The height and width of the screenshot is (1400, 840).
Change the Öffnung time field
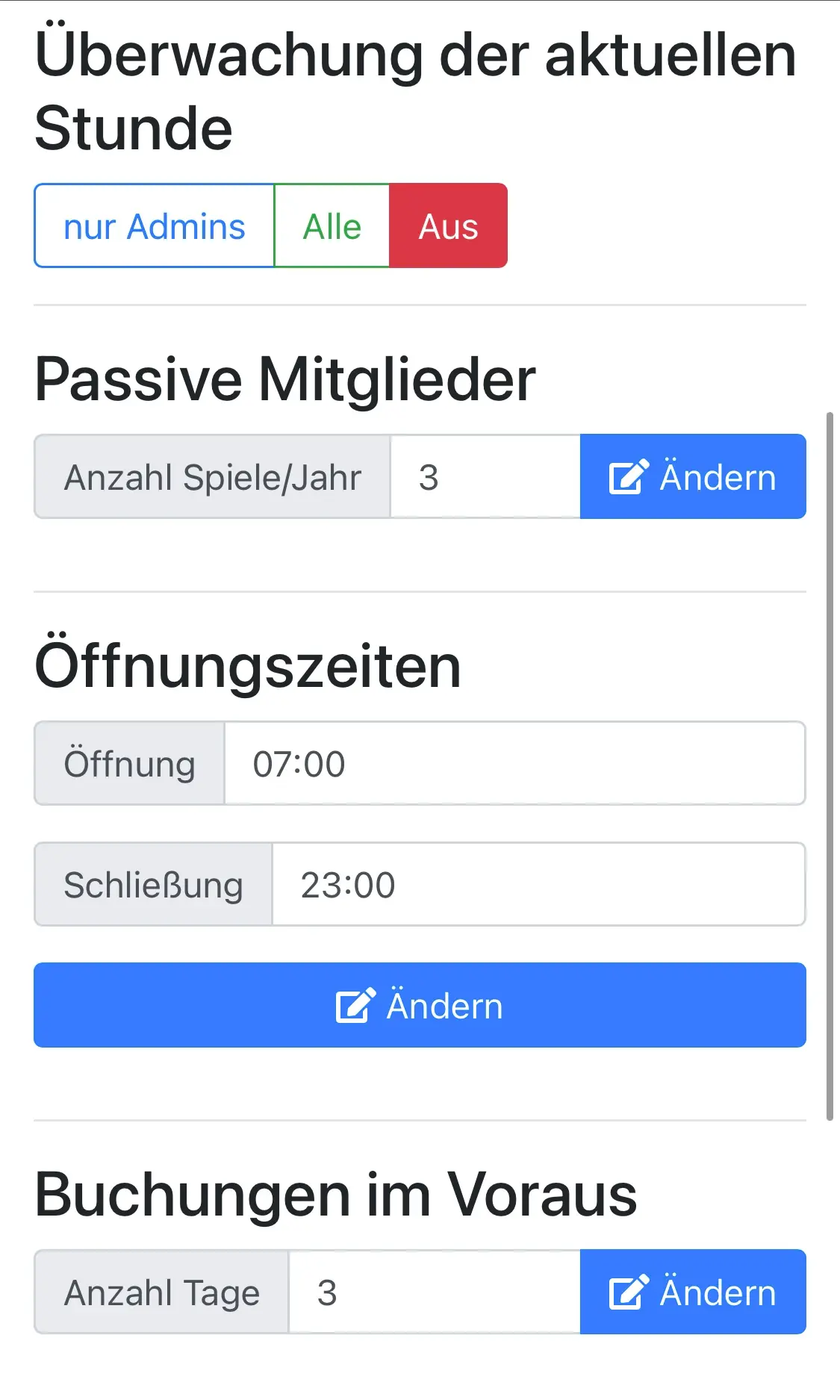[514, 763]
